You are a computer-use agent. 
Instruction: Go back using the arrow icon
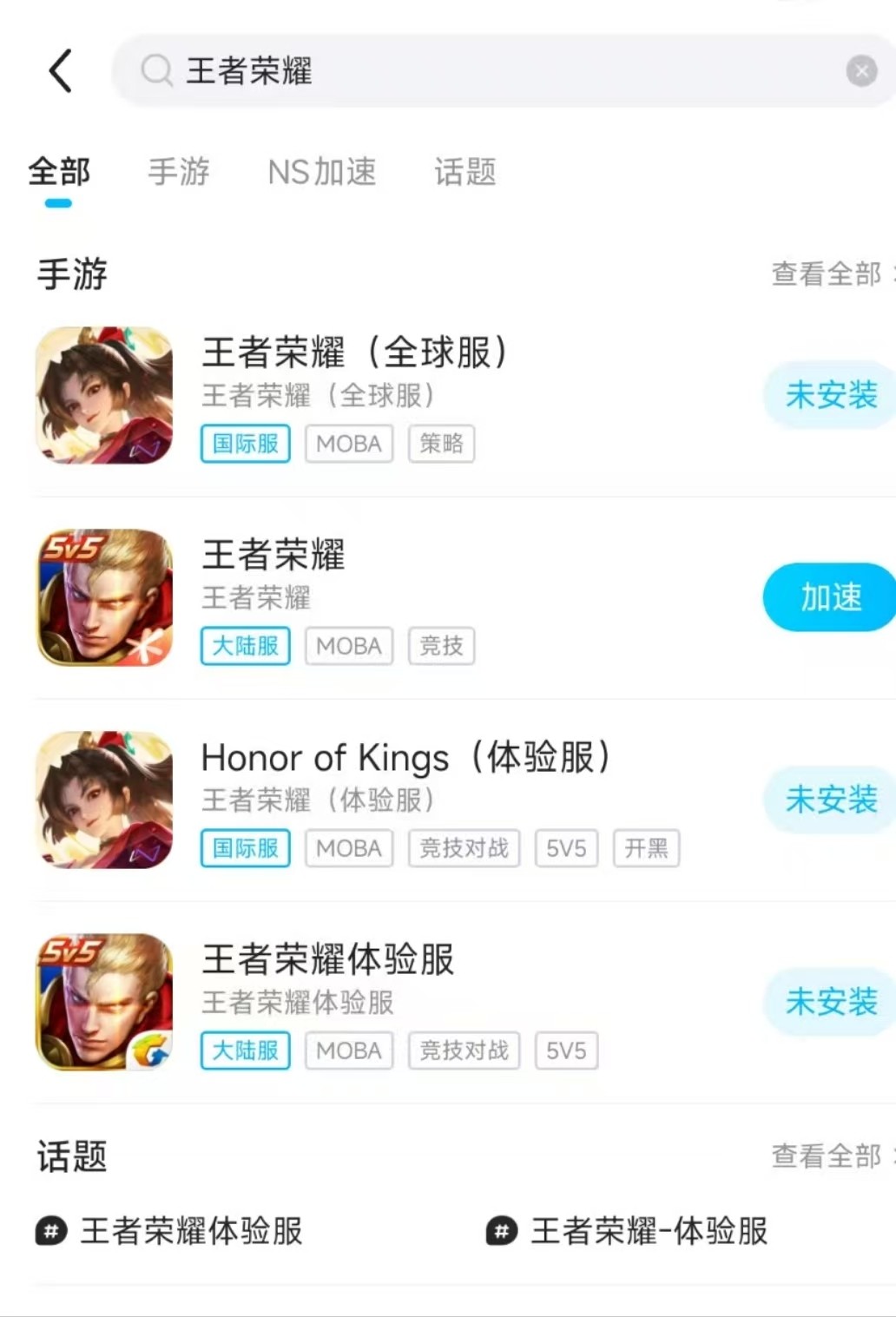click(x=61, y=70)
